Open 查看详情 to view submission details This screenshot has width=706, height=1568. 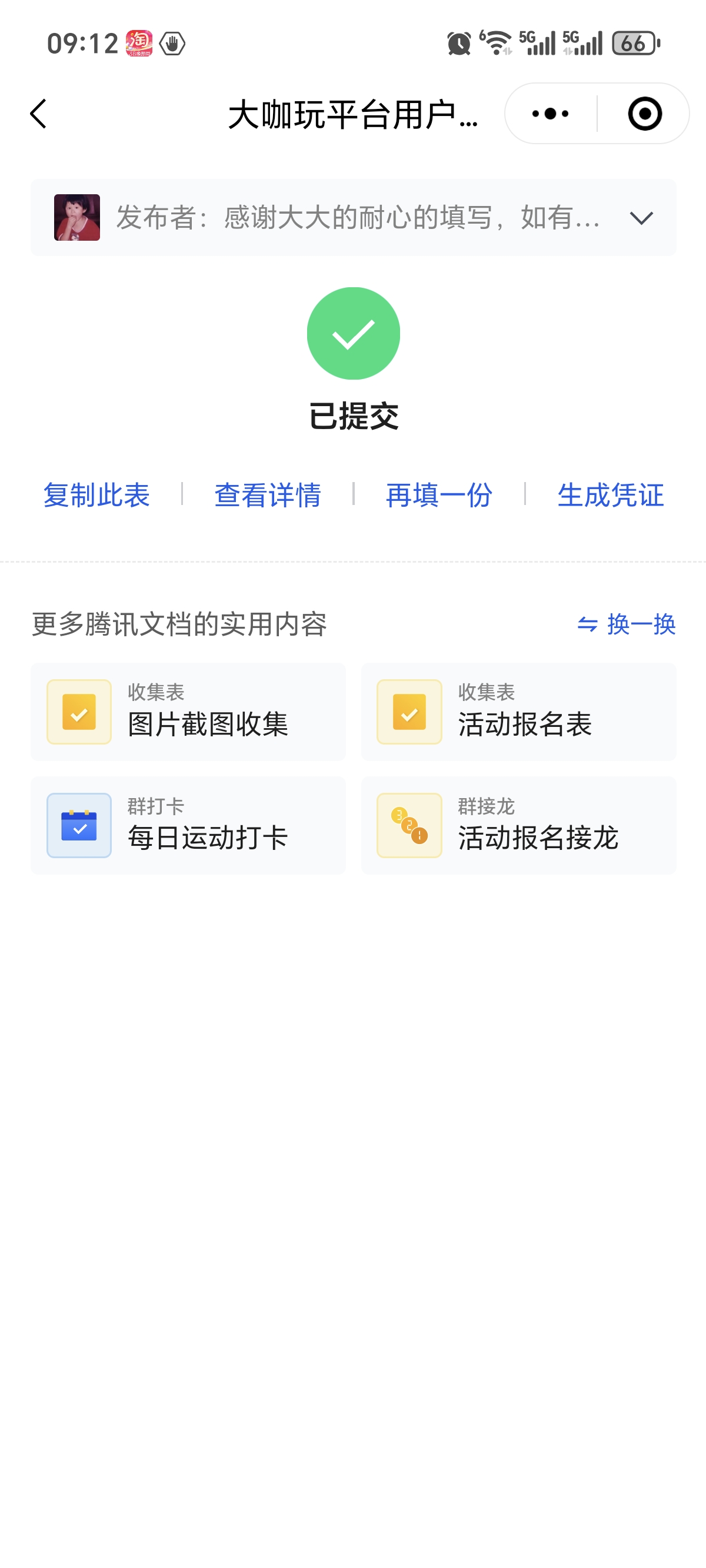268,495
